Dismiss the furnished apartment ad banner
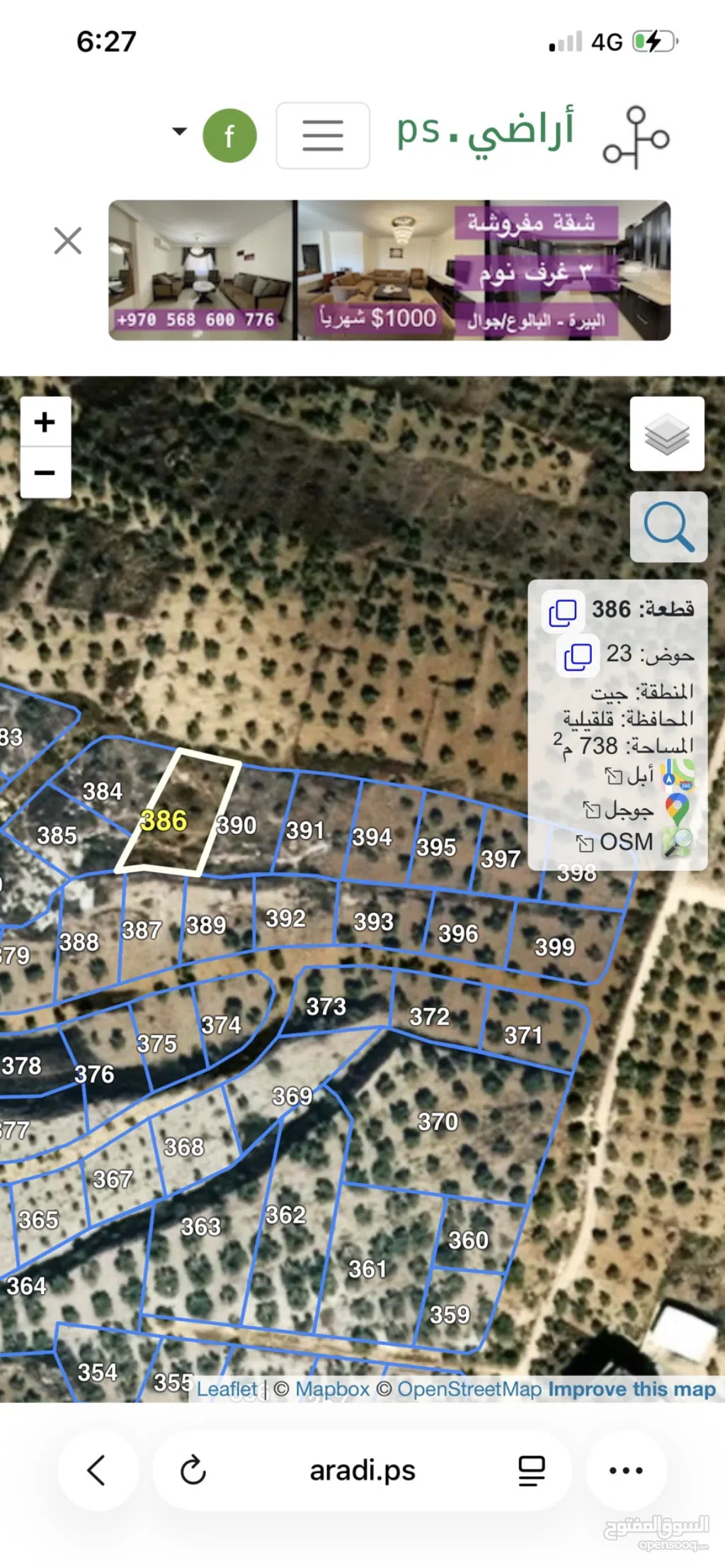The image size is (725, 1568). (68, 241)
